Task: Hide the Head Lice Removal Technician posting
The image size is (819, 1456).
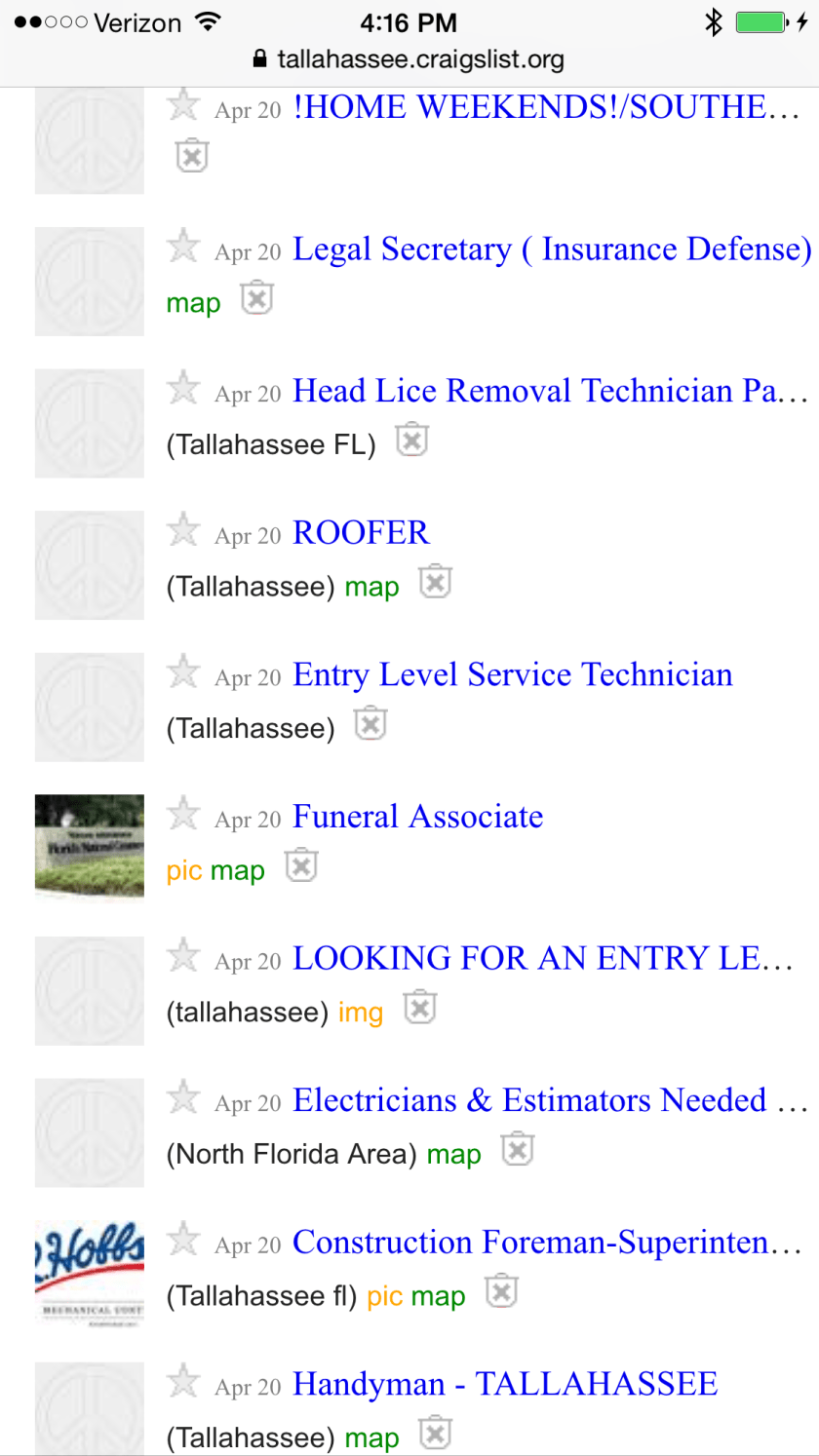Action: click(411, 441)
